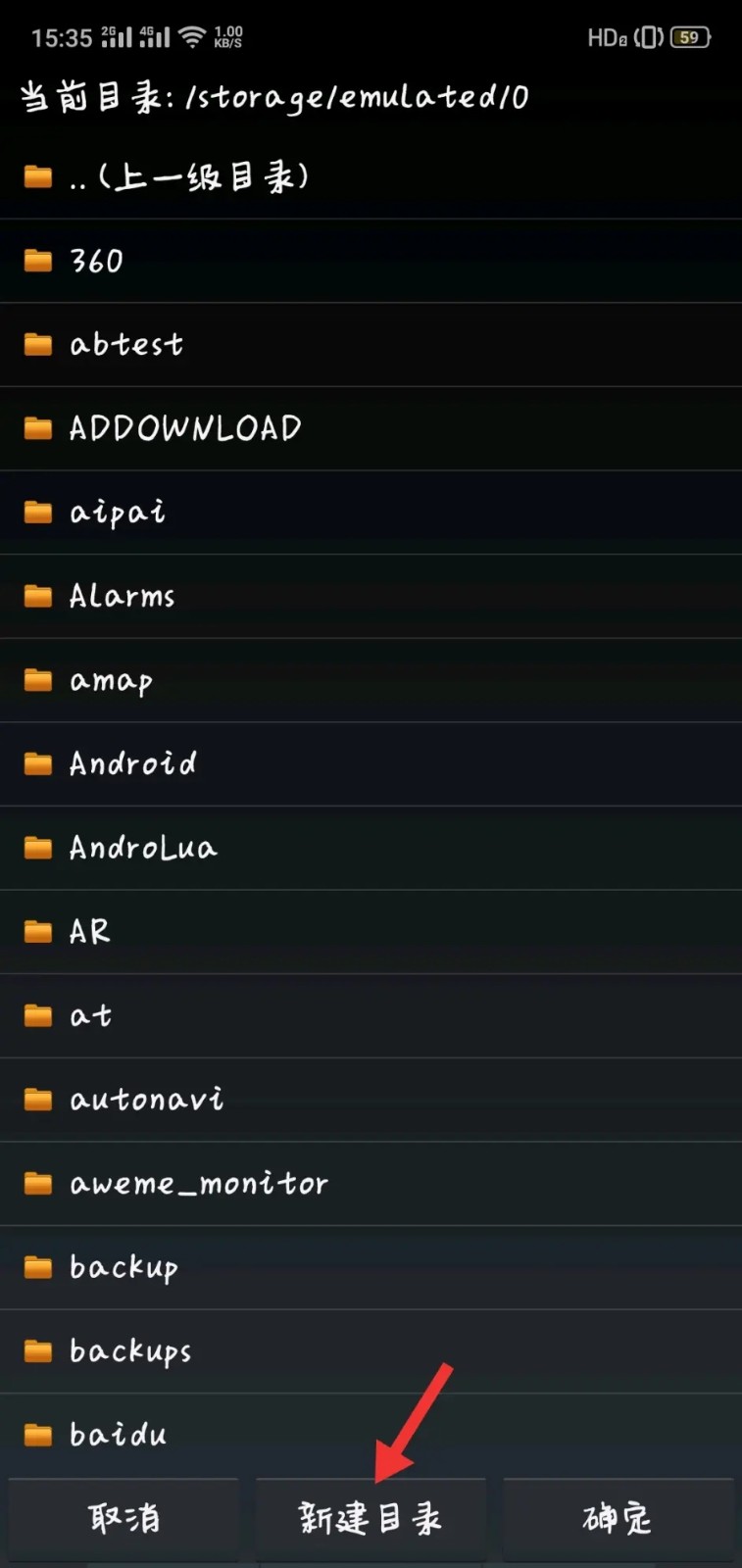This screenshot has height=1568, width=742.
Task: Open the backup folder
Action: [371, 1267]
